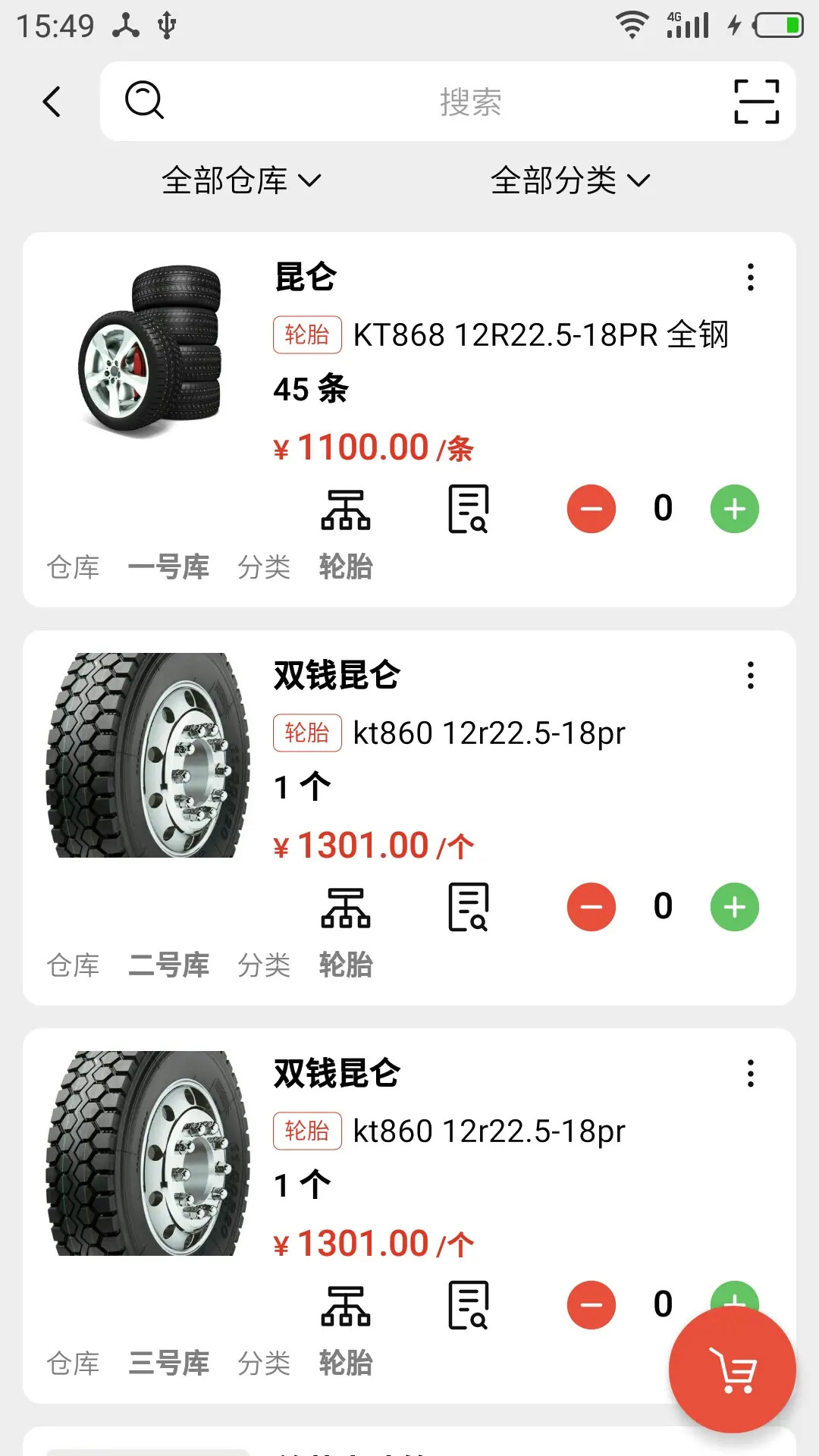Select the 轮胎 category tag on 昆仑 card

[x=306, y=334]
